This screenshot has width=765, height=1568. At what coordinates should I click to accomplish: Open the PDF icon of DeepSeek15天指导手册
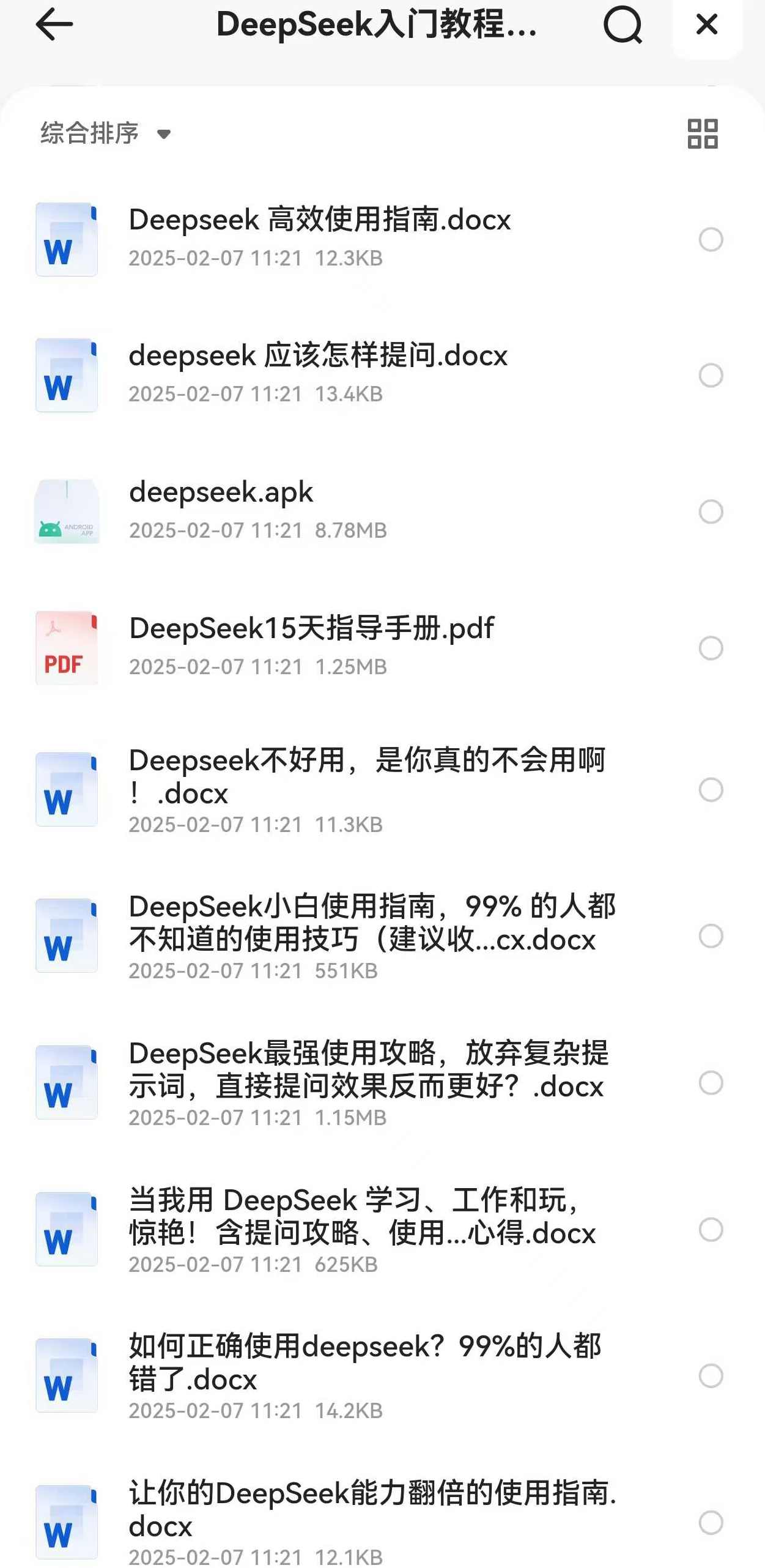coord(67,649)
